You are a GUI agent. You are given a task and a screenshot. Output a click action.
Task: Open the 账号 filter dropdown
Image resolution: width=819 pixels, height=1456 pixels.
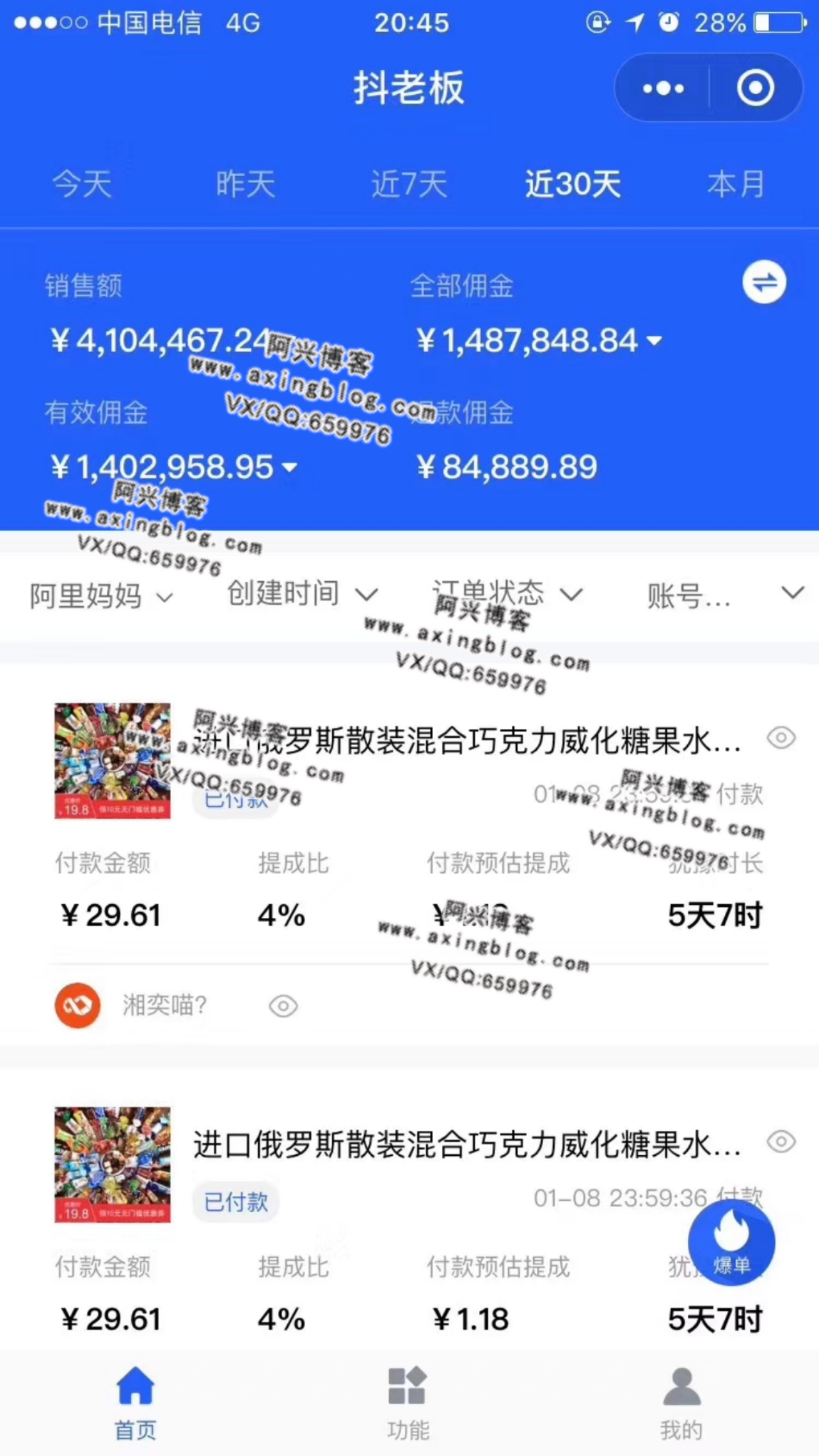tap(723, 595)
